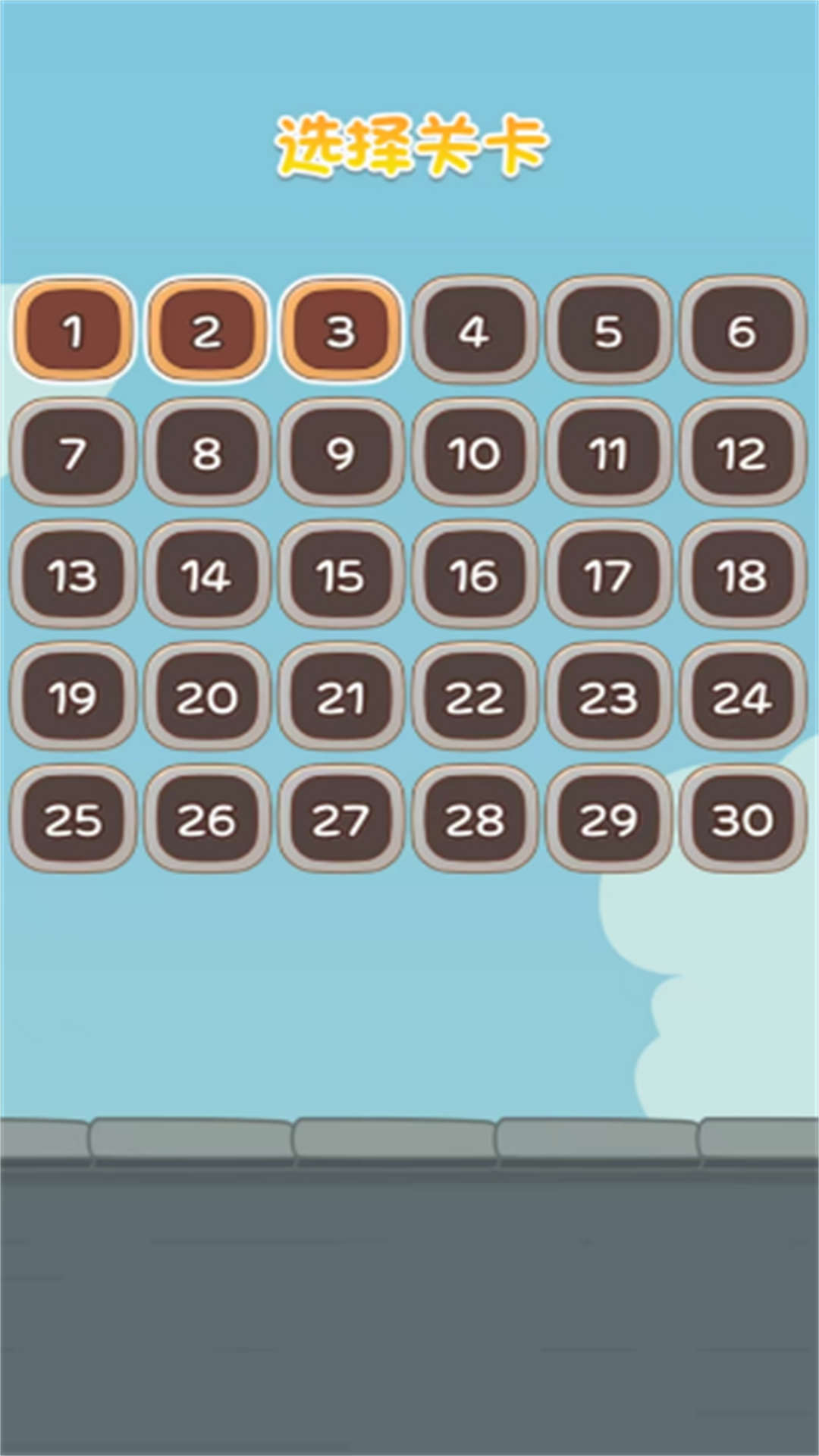The image size is (819, 1456).
Task: Open level 24
Action: click(742, 697)
